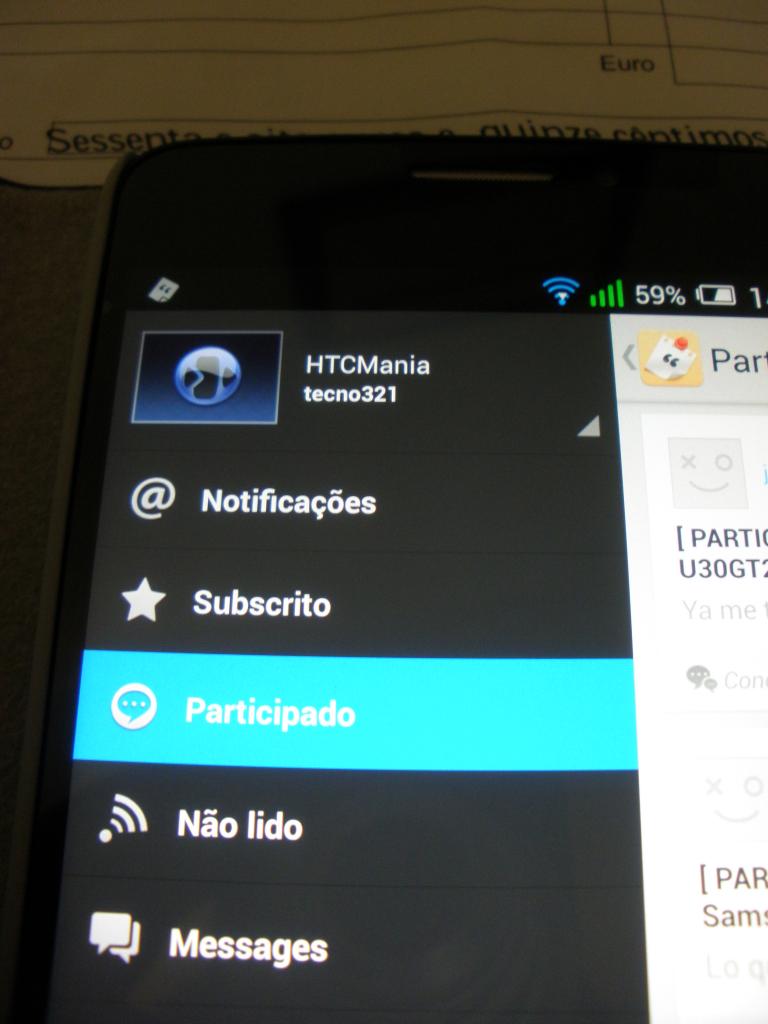Image resolution: width=768 pixels, height=1024 pixels.
Task: Open Messages from the drawer
Action: 247,944
